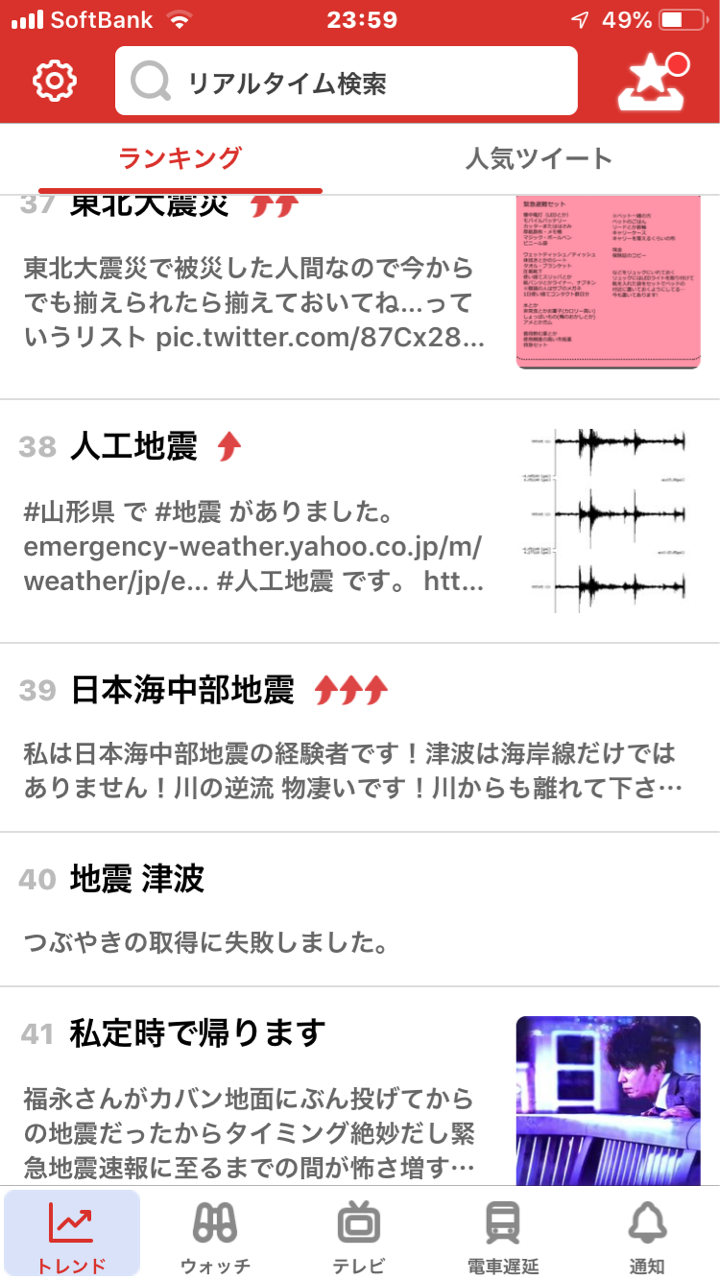Open the 地震 津波 ranking row

pos(360,909)
